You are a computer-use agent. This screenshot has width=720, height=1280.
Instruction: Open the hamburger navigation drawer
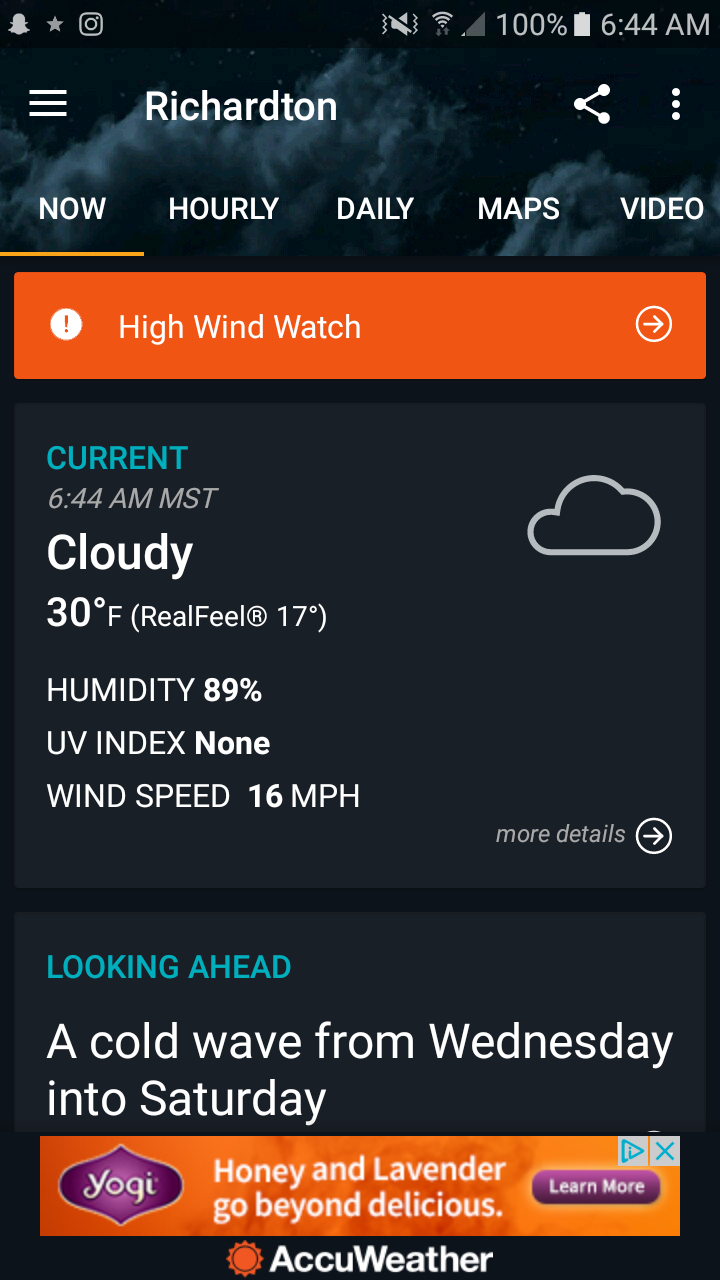click(48, 104)
